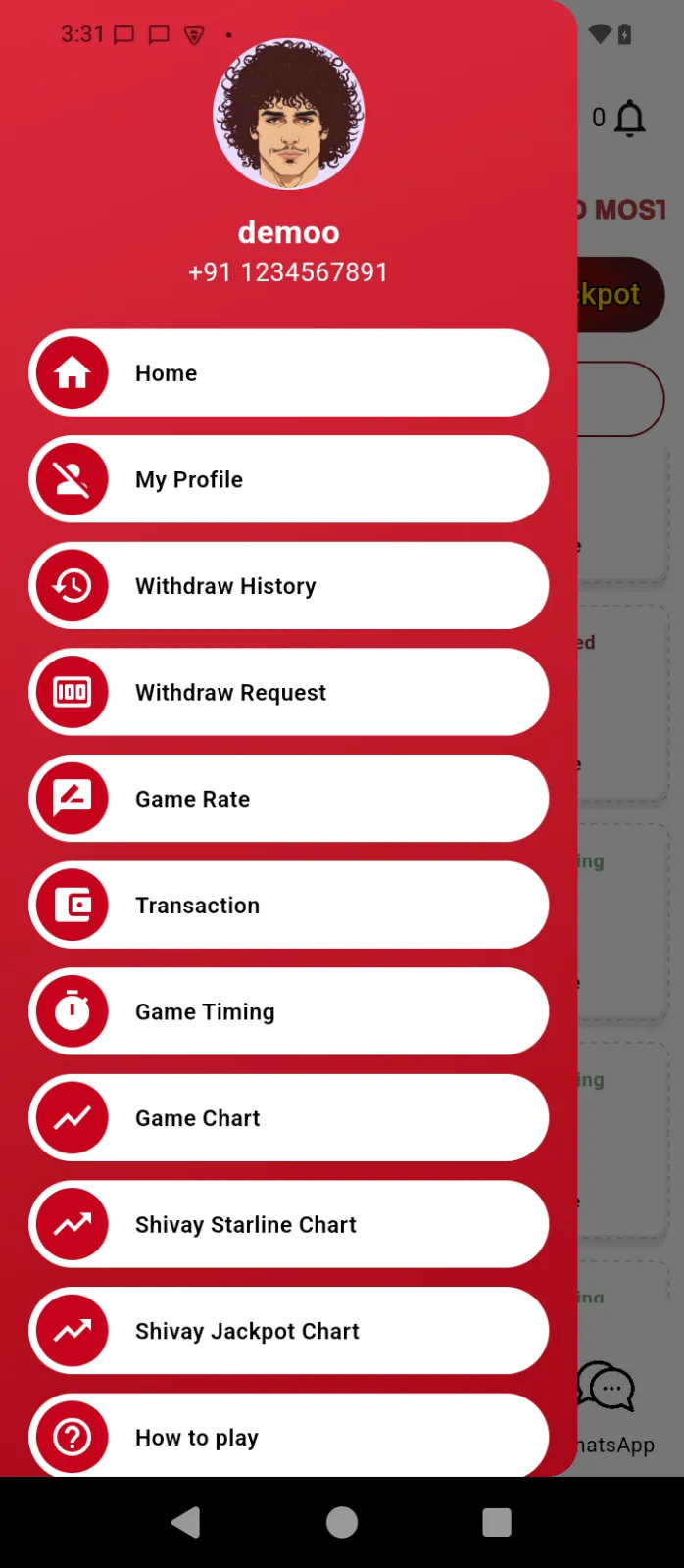The width and height of the screenshot is (684, 1568).
Task: Open My Profile
Action: coord(288,479)
